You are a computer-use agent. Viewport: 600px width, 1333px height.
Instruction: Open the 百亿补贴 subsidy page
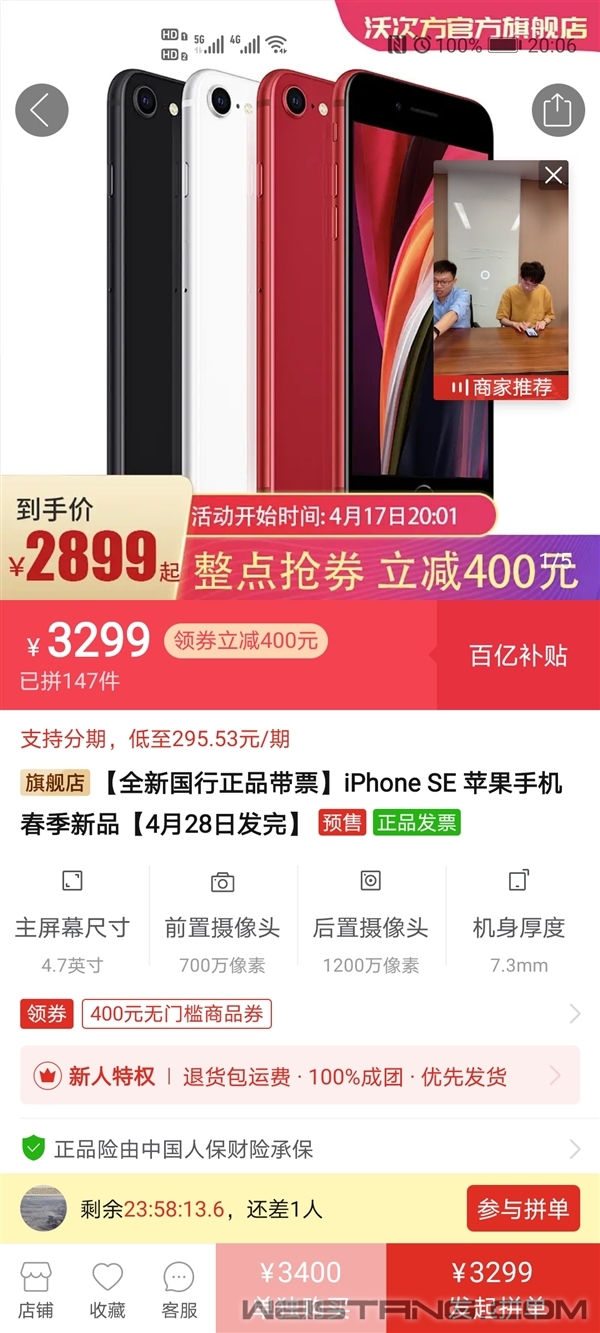(518, 656)
